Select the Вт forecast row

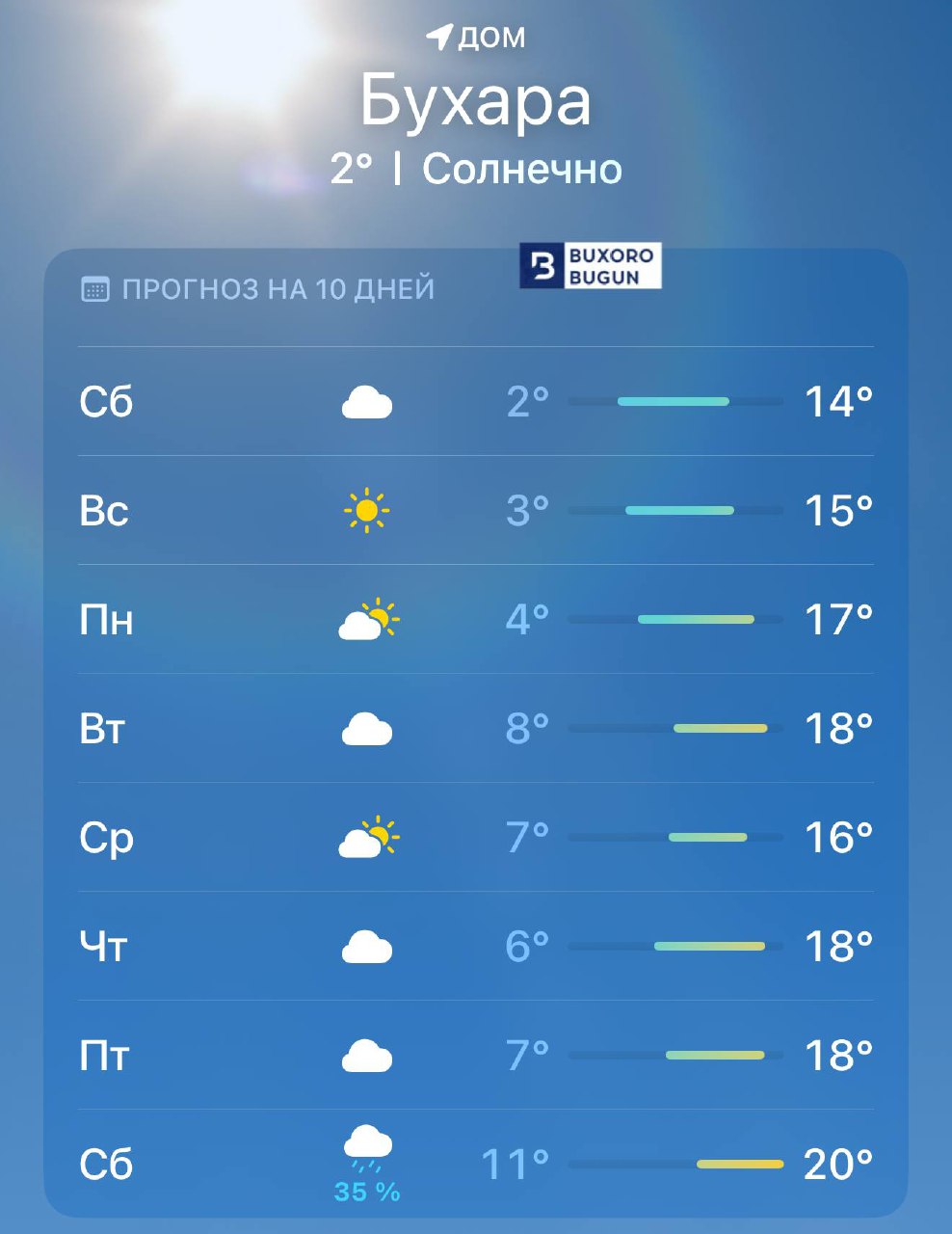pyautogui.click(x=476, y=728)
